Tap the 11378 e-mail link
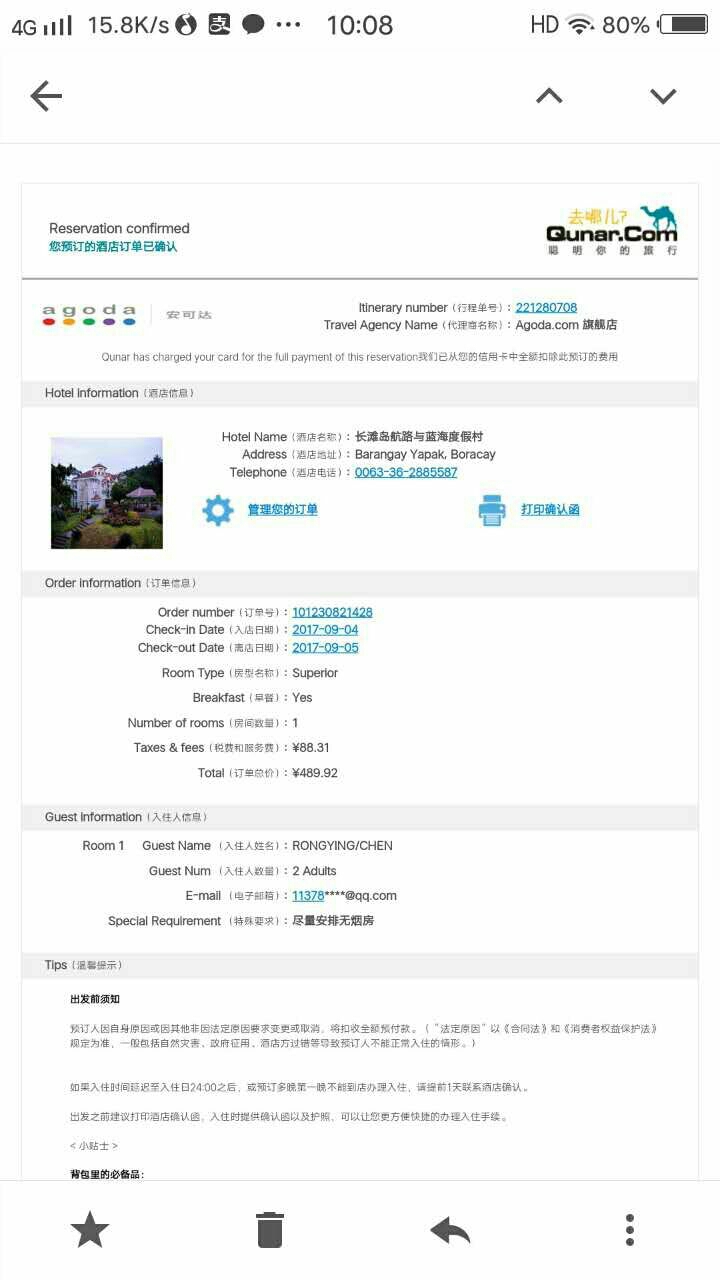The image size is (720, 1280). 308,896
